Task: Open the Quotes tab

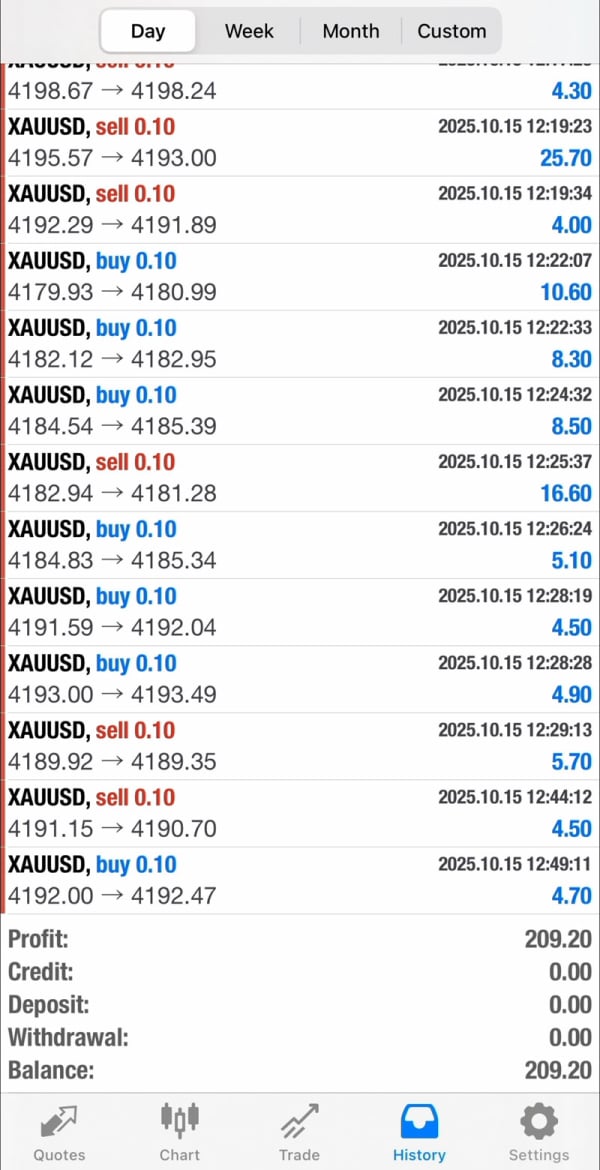Action: [60, 1132]
